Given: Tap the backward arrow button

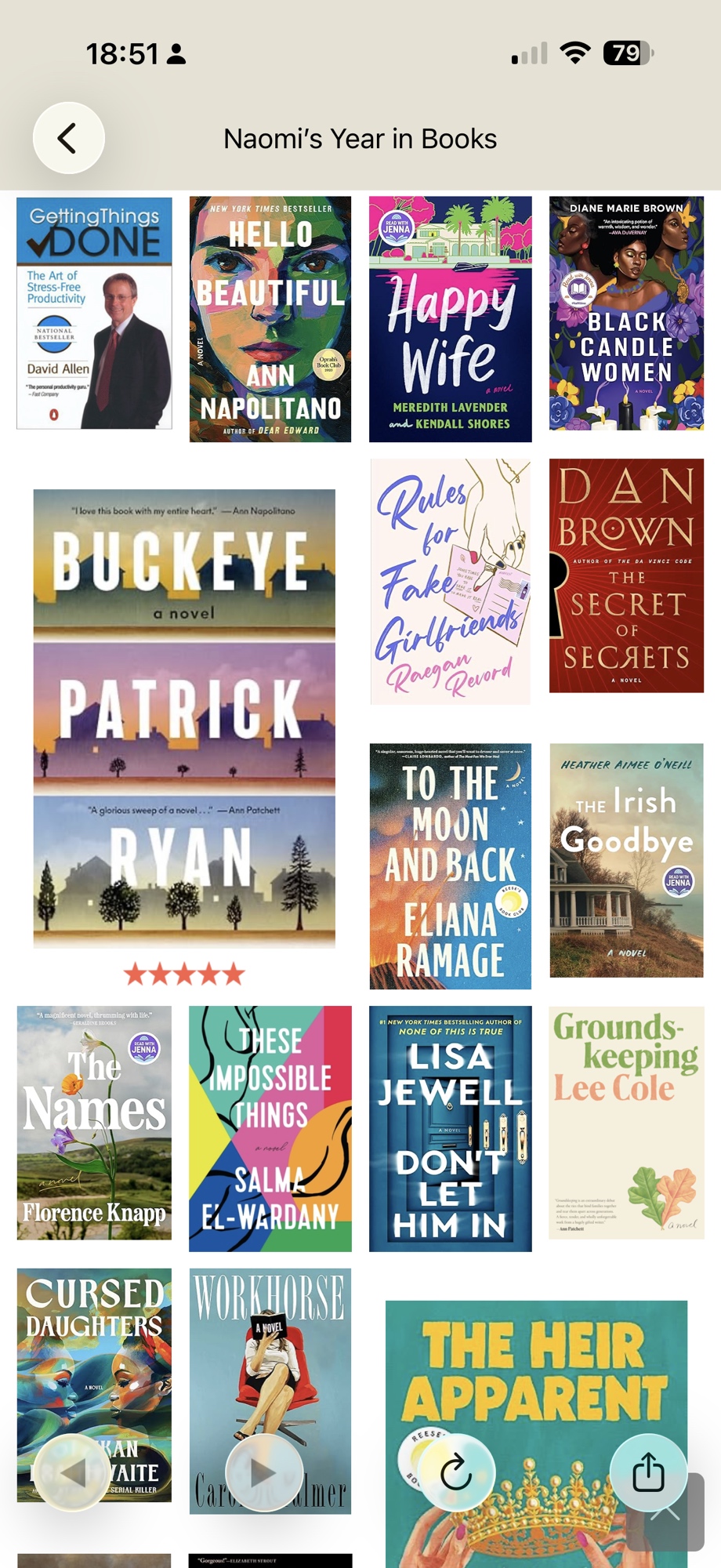Looking at the screenshot, I should pos(73,1473).
